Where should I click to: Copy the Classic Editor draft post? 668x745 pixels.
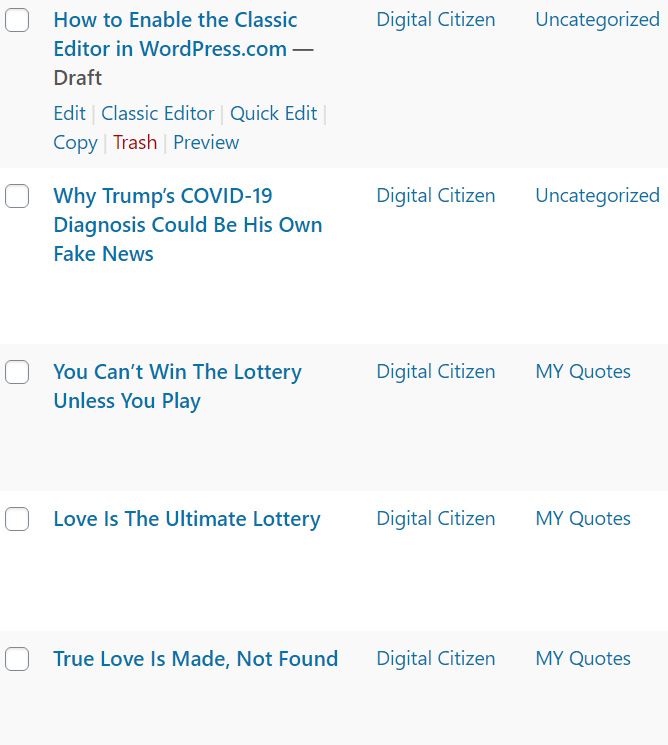click(75, 143)
